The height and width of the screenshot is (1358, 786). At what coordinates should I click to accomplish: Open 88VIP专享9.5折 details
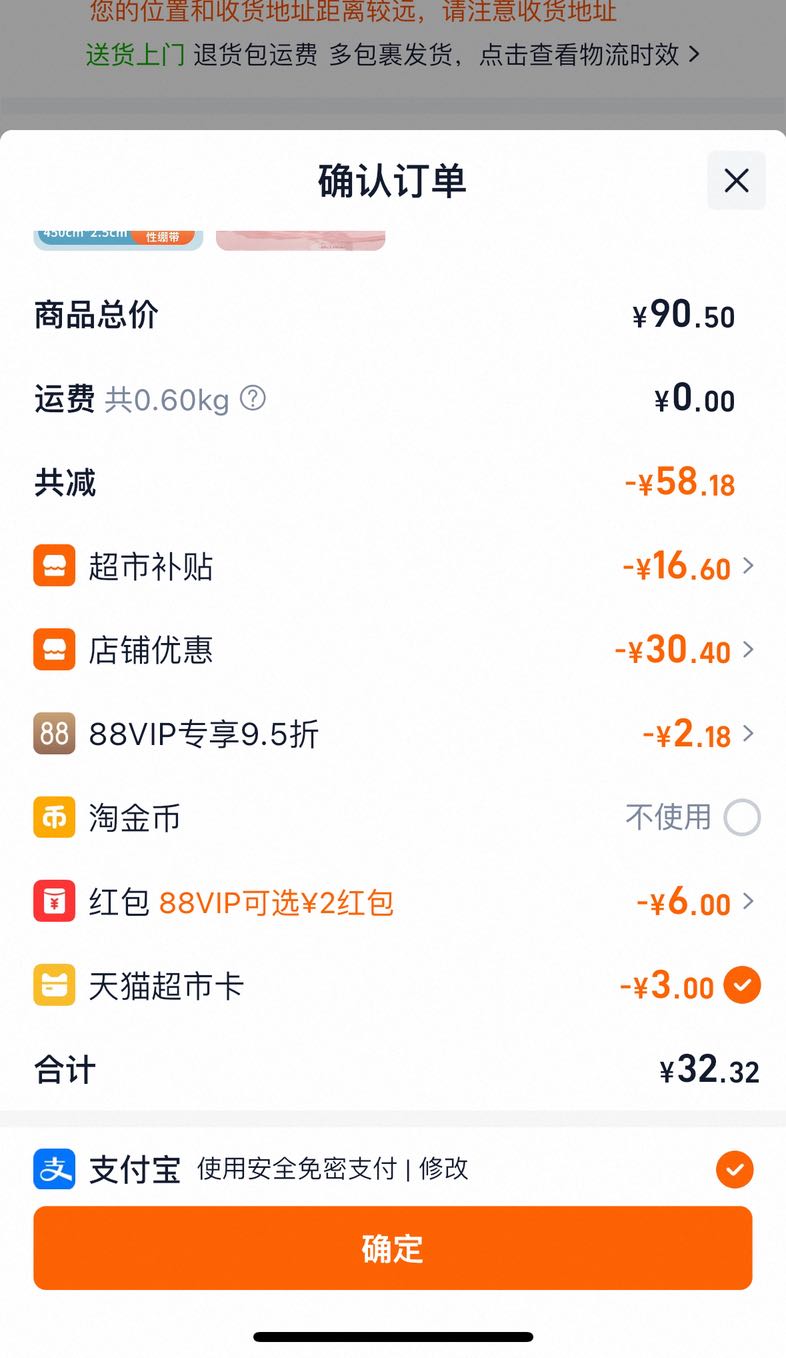pyautogui.click(x=393, y=735)
